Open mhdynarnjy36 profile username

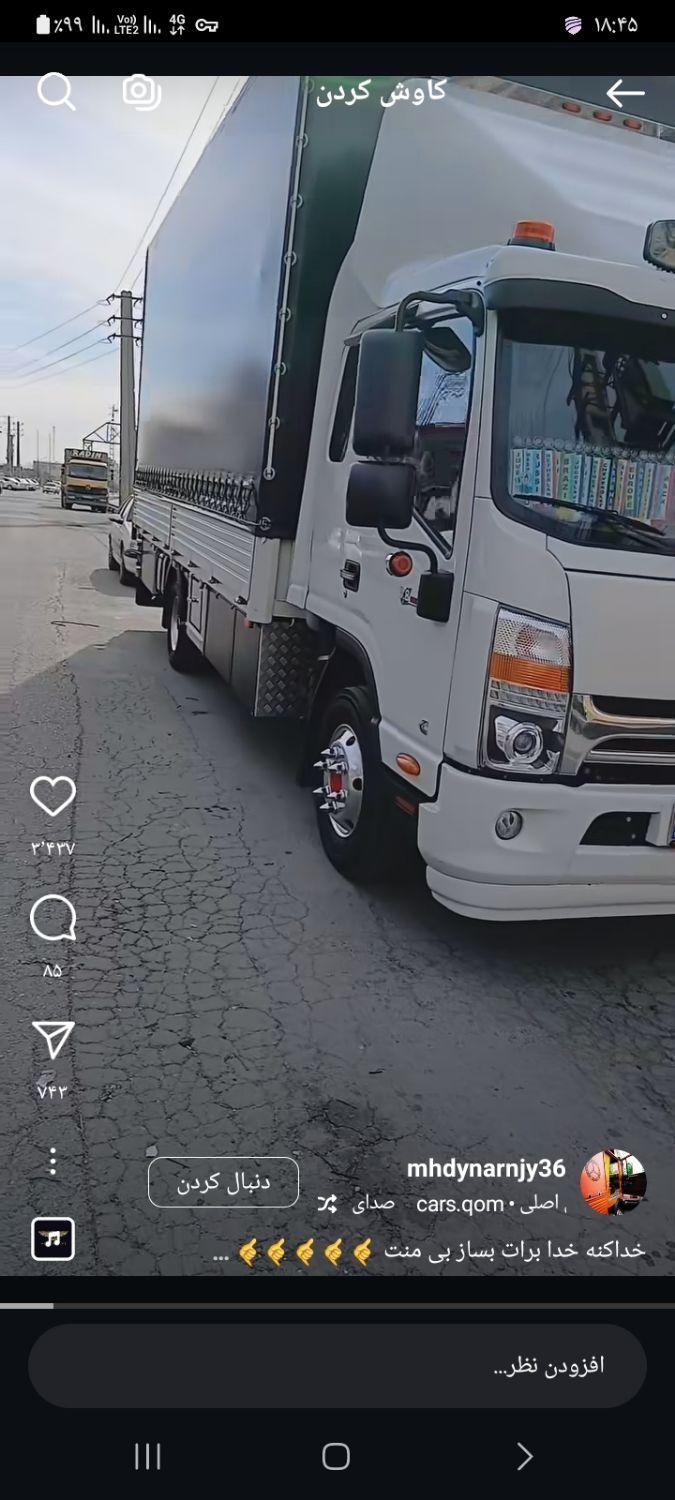click(486, 1168)
